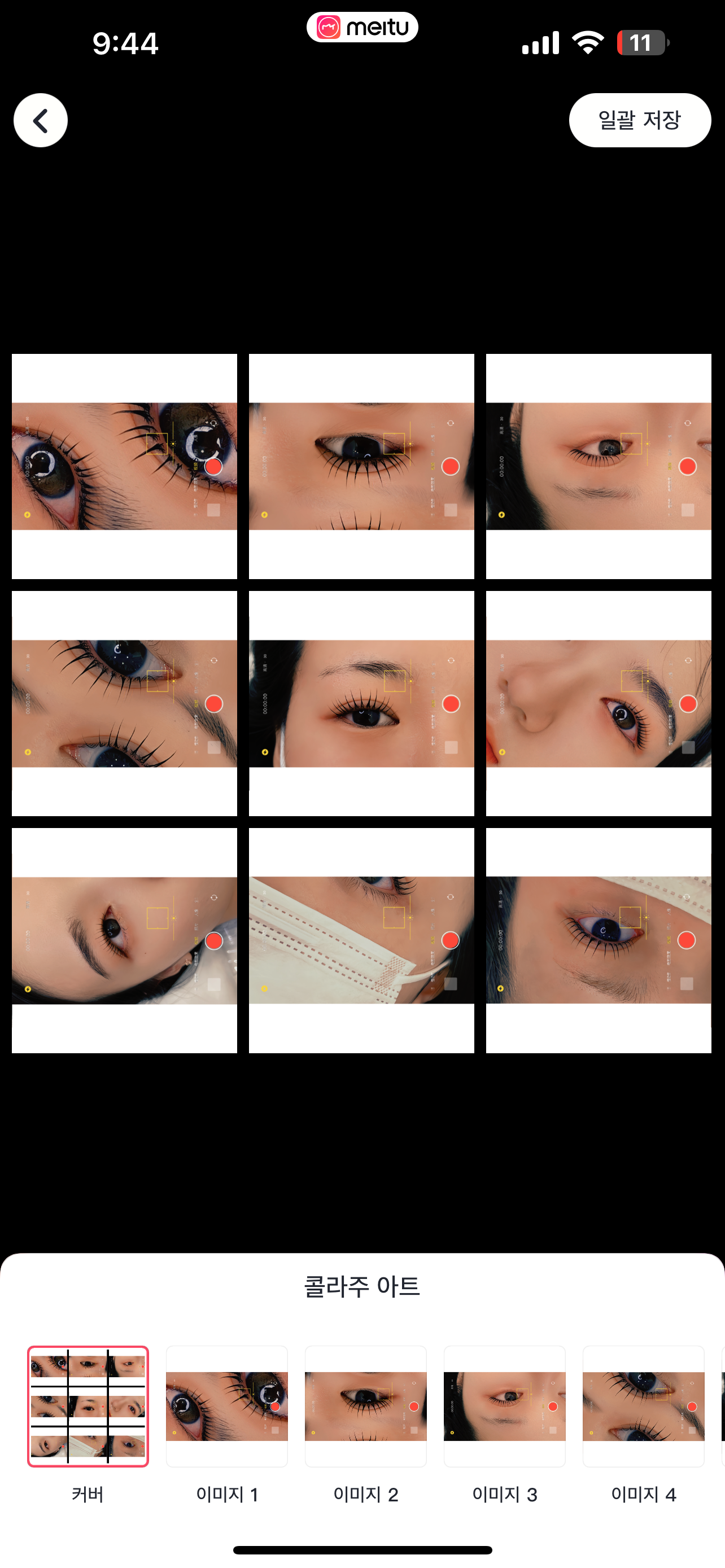Go back using the arrow button
This screenshot has height=1568, width=725.
pos(40,120)
